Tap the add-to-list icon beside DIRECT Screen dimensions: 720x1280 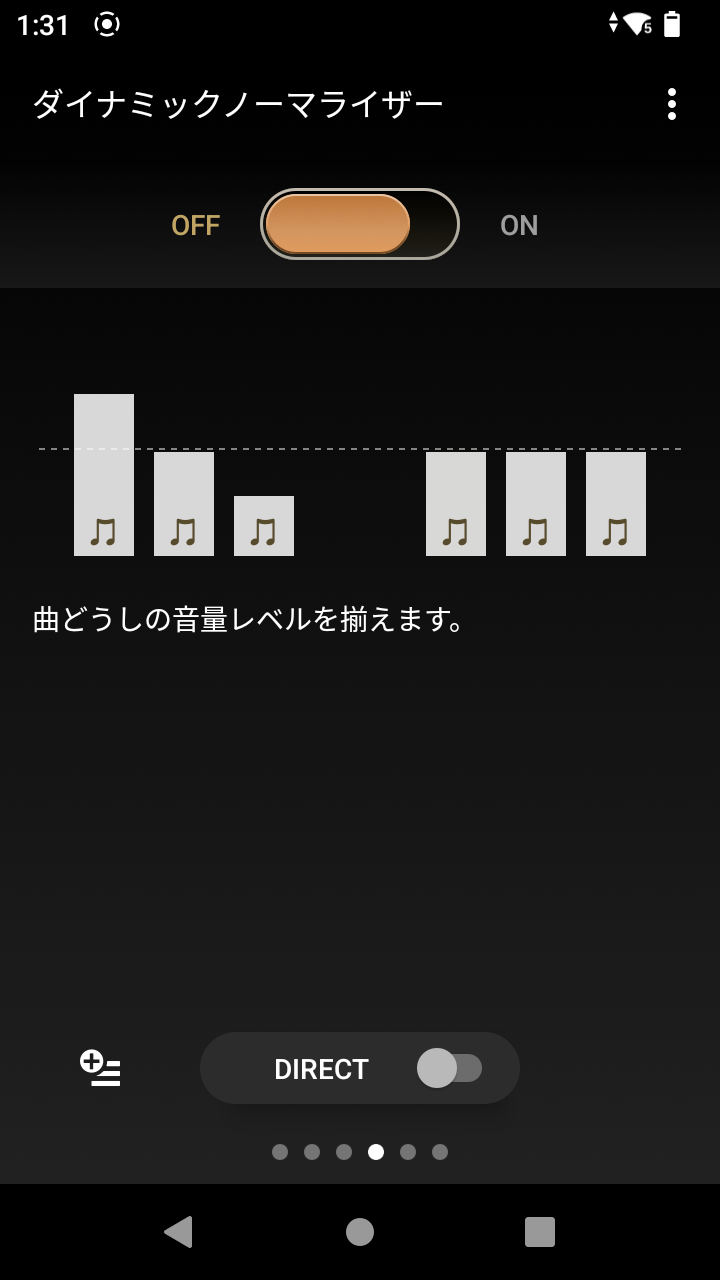pyautogui.click(x=100, y=1068)
